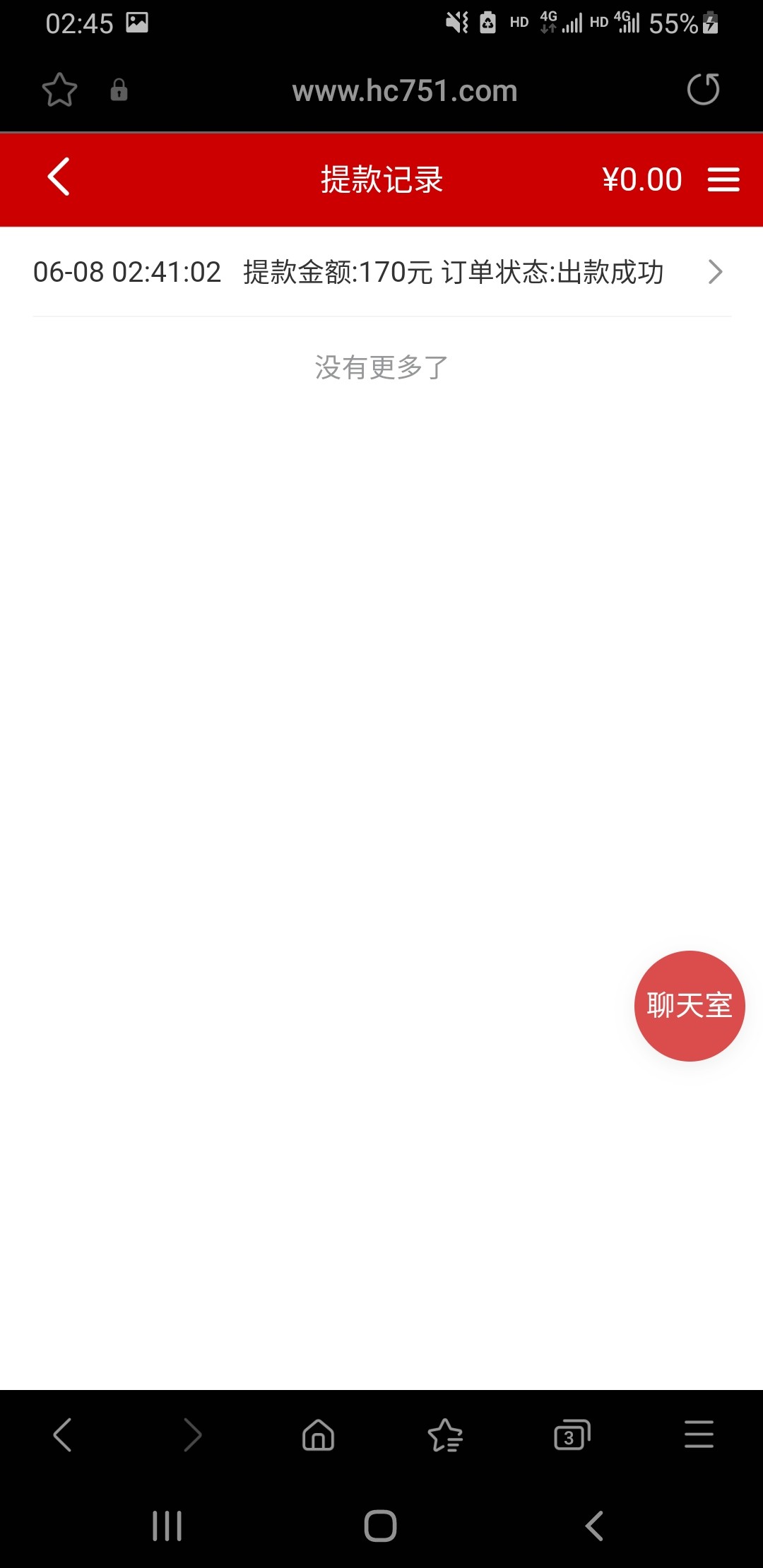Open the browser home page
Screen dimensions: 763x1568
tap(318, 1435)
